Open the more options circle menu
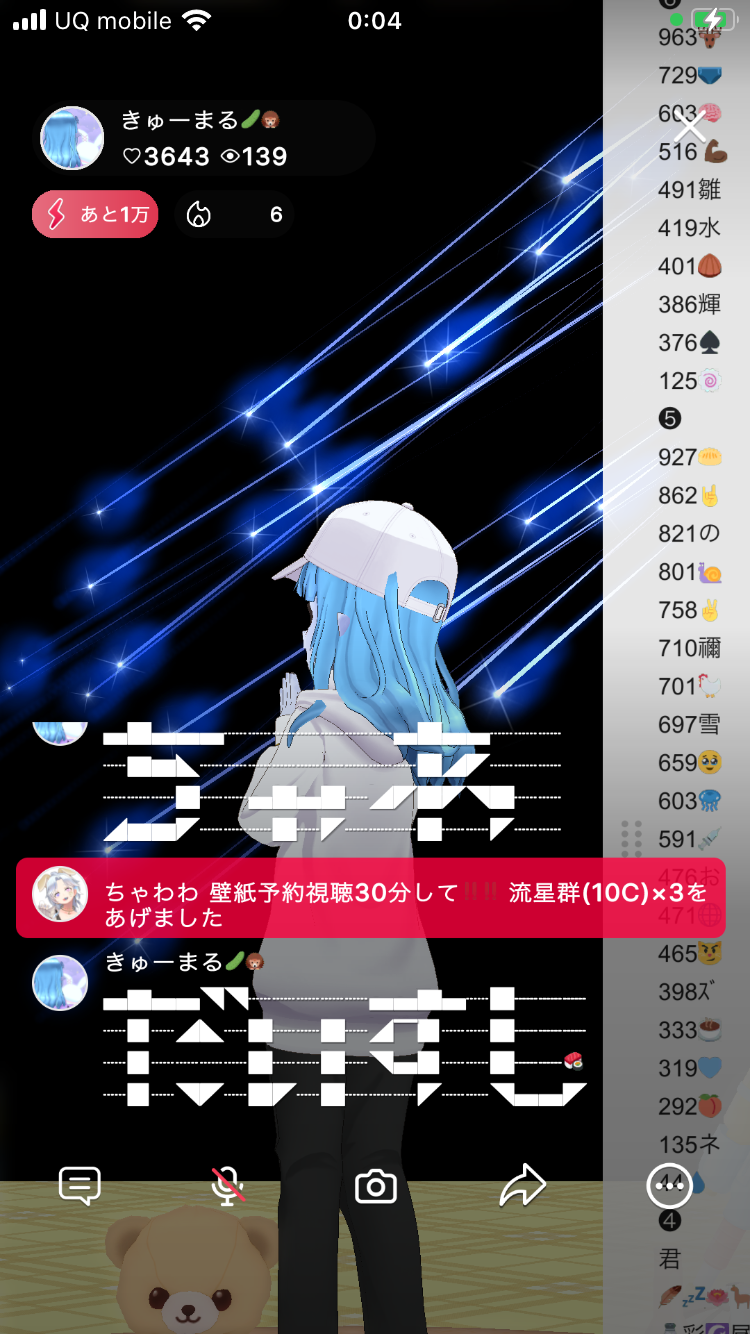Image resolution: width=750 pixels, height=1334 pixels. [x=668, y=1186]
